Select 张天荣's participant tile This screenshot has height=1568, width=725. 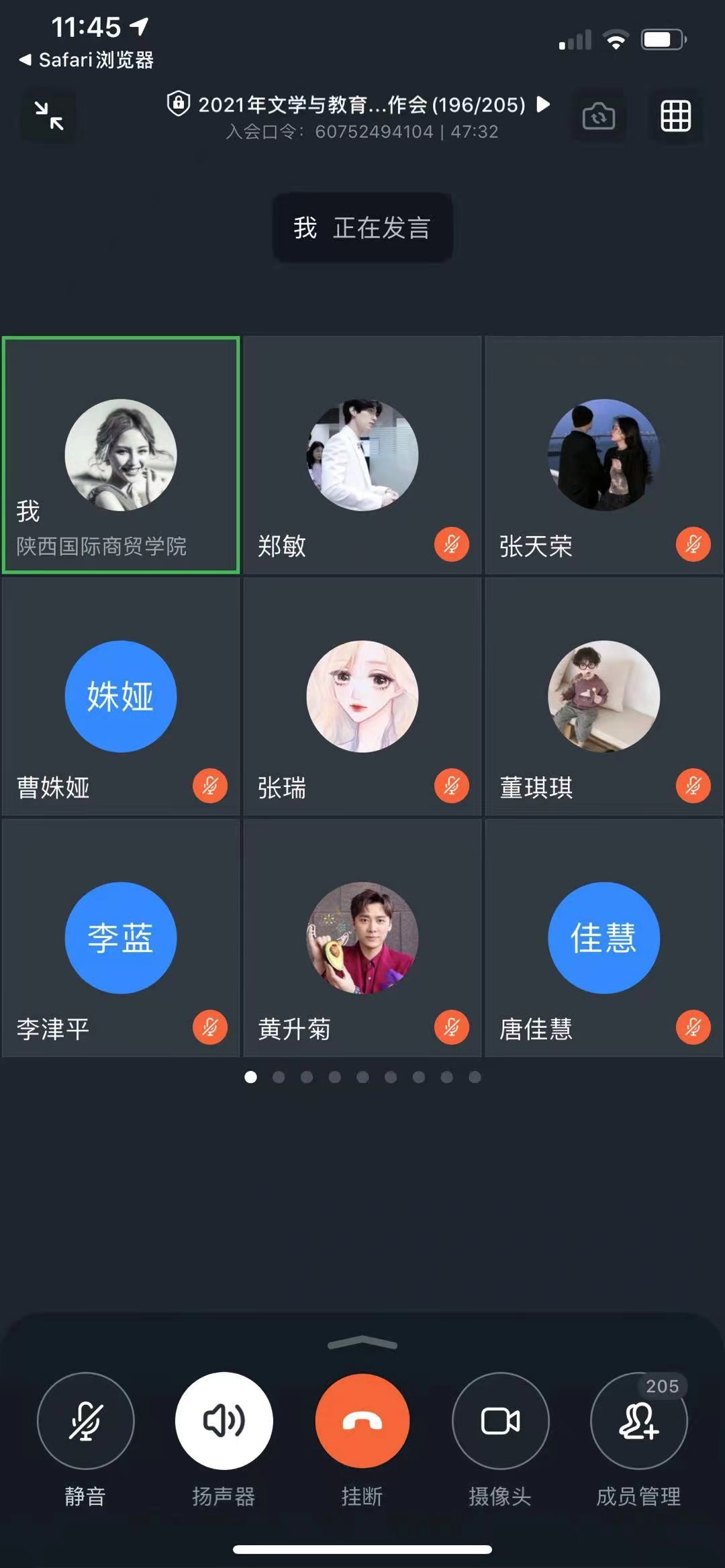pos(604,455)
